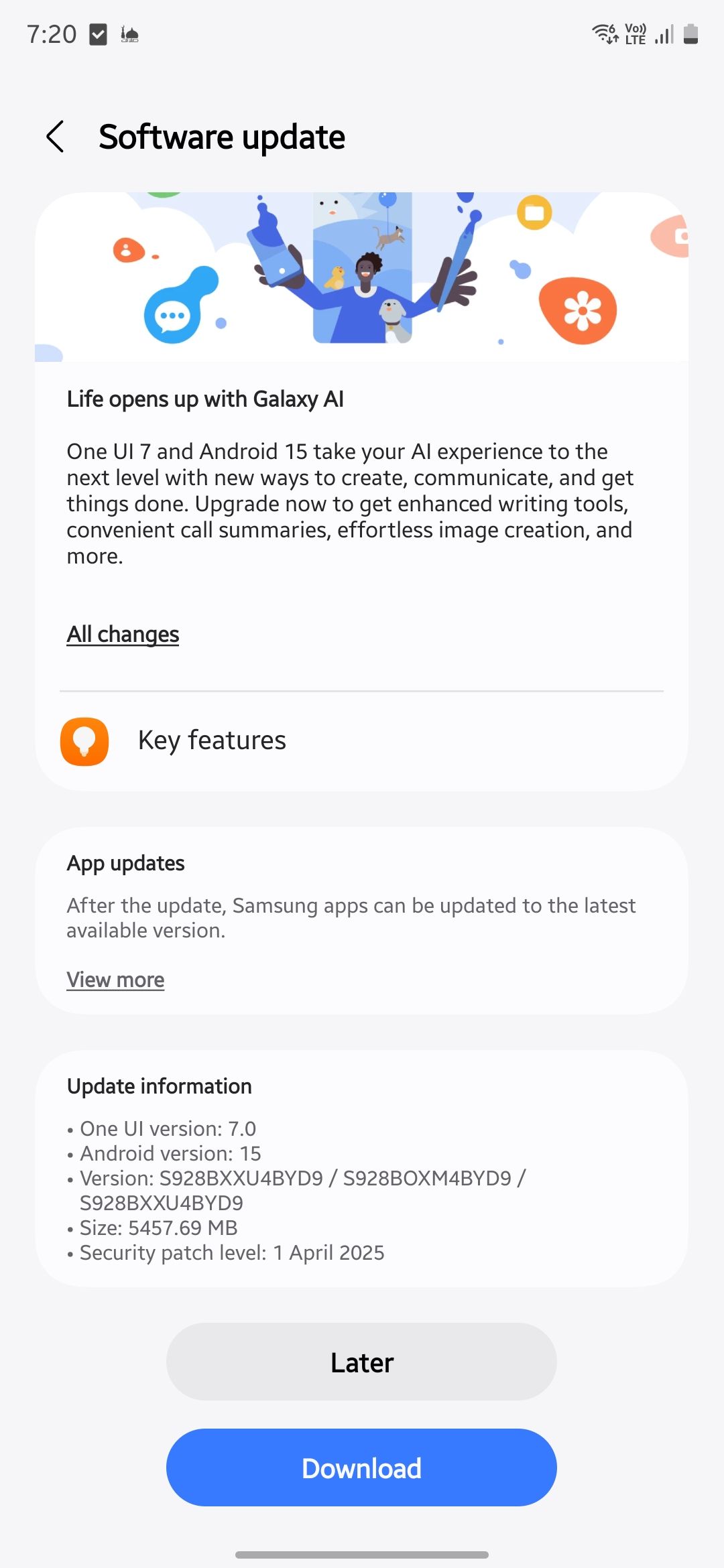This screenshot has width=724, height=1568.
Task: Select the Software update title
Action: click(222, 137)
